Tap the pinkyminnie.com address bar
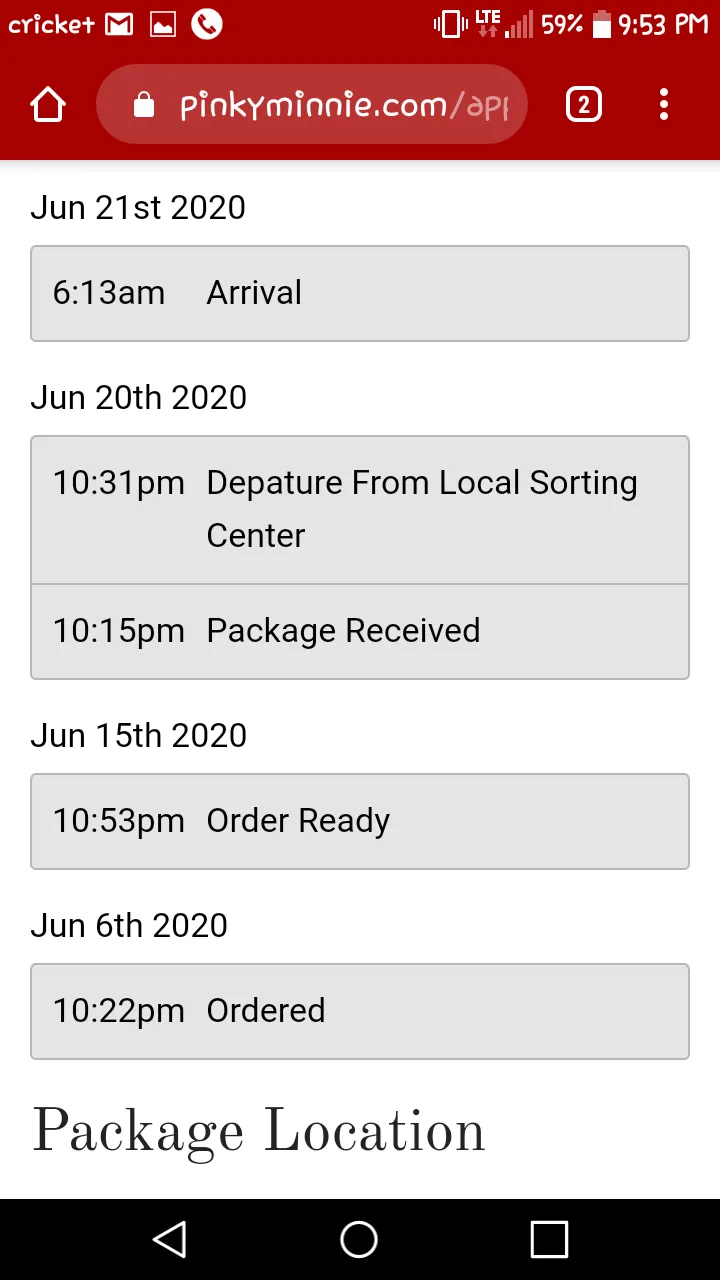Image resolution: width=720 pixels, height=1280 pixels. pyautogui.click(x=312, y=104)
